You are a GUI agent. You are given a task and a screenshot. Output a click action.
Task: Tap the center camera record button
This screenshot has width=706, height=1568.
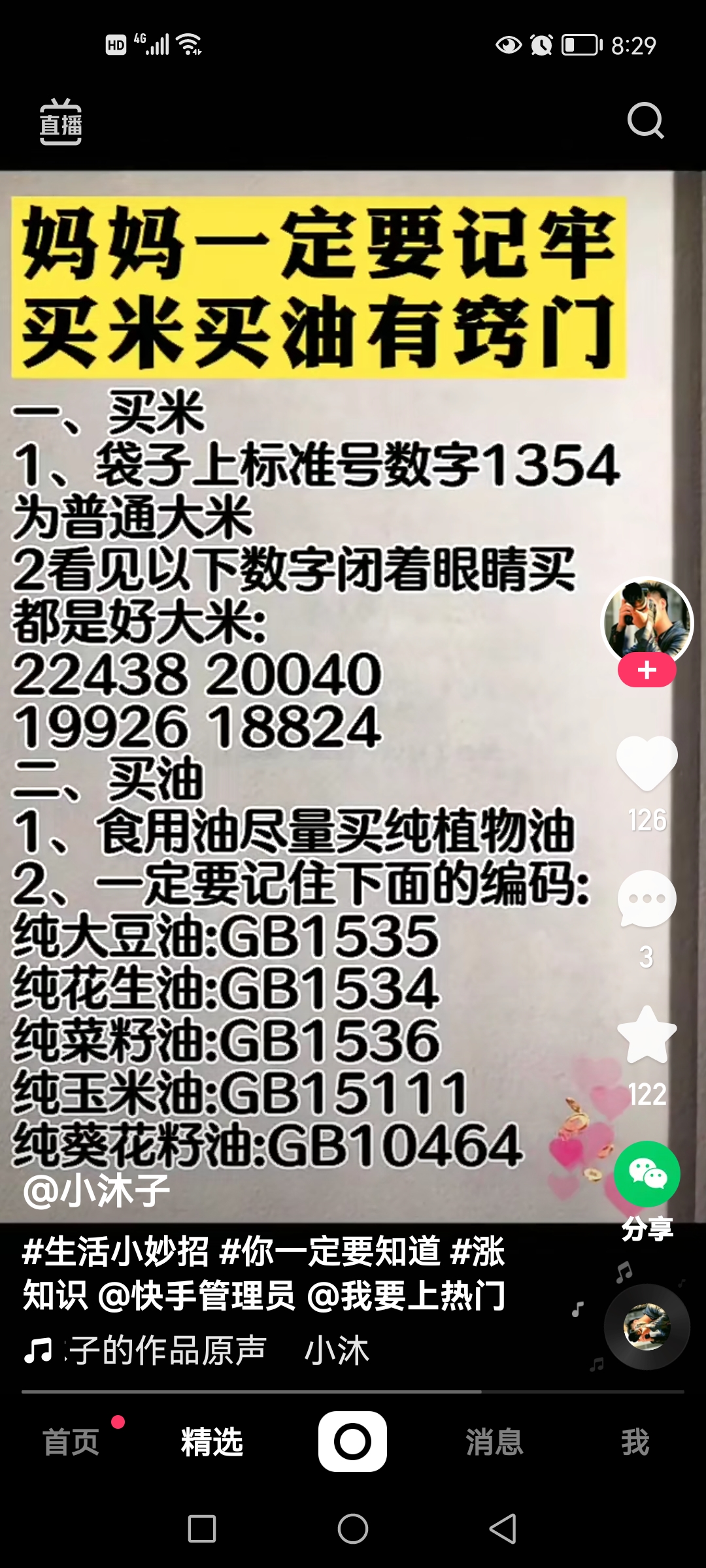coord(352,1441)
